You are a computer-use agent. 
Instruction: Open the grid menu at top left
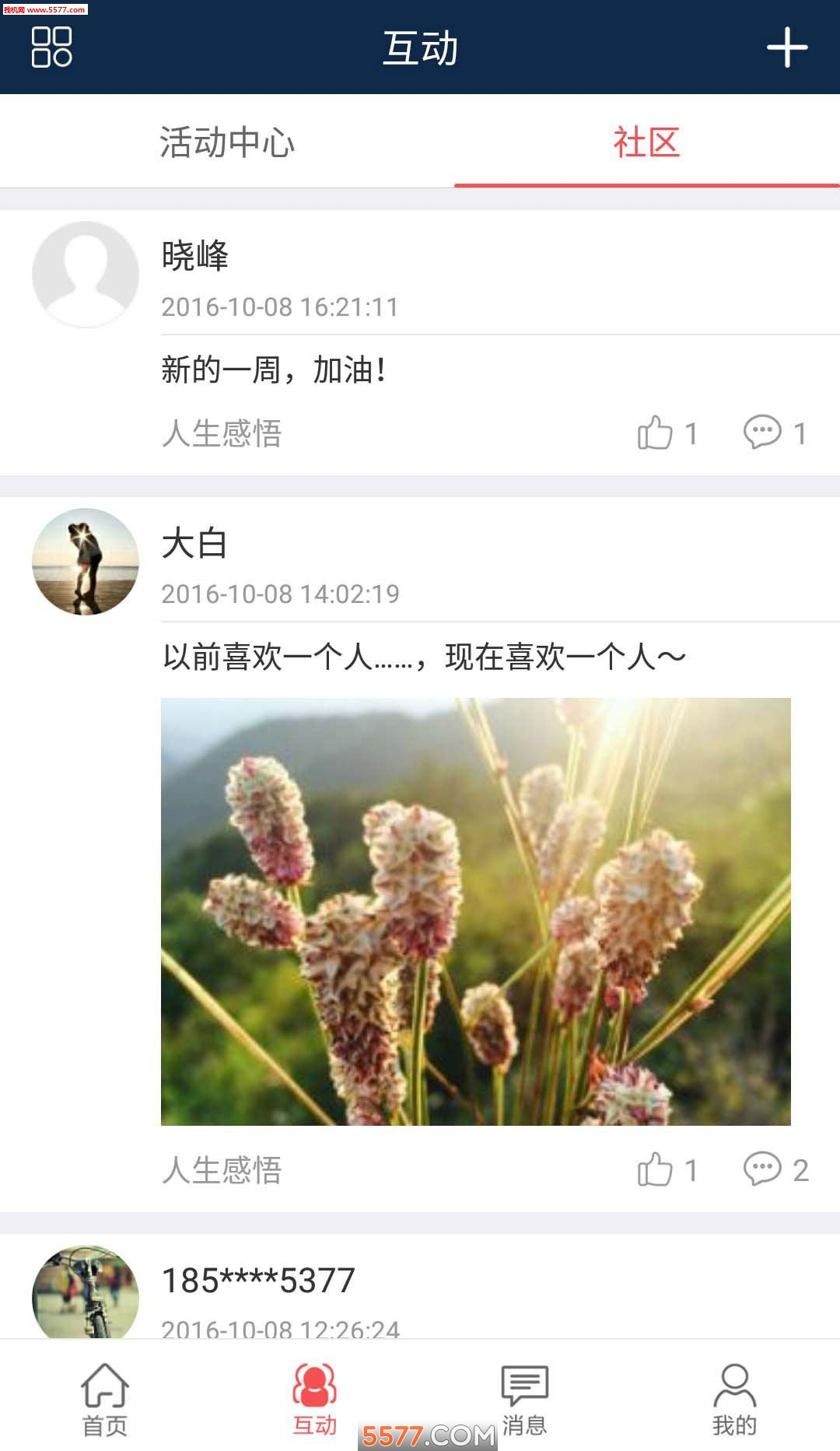(x=51, y=49)
